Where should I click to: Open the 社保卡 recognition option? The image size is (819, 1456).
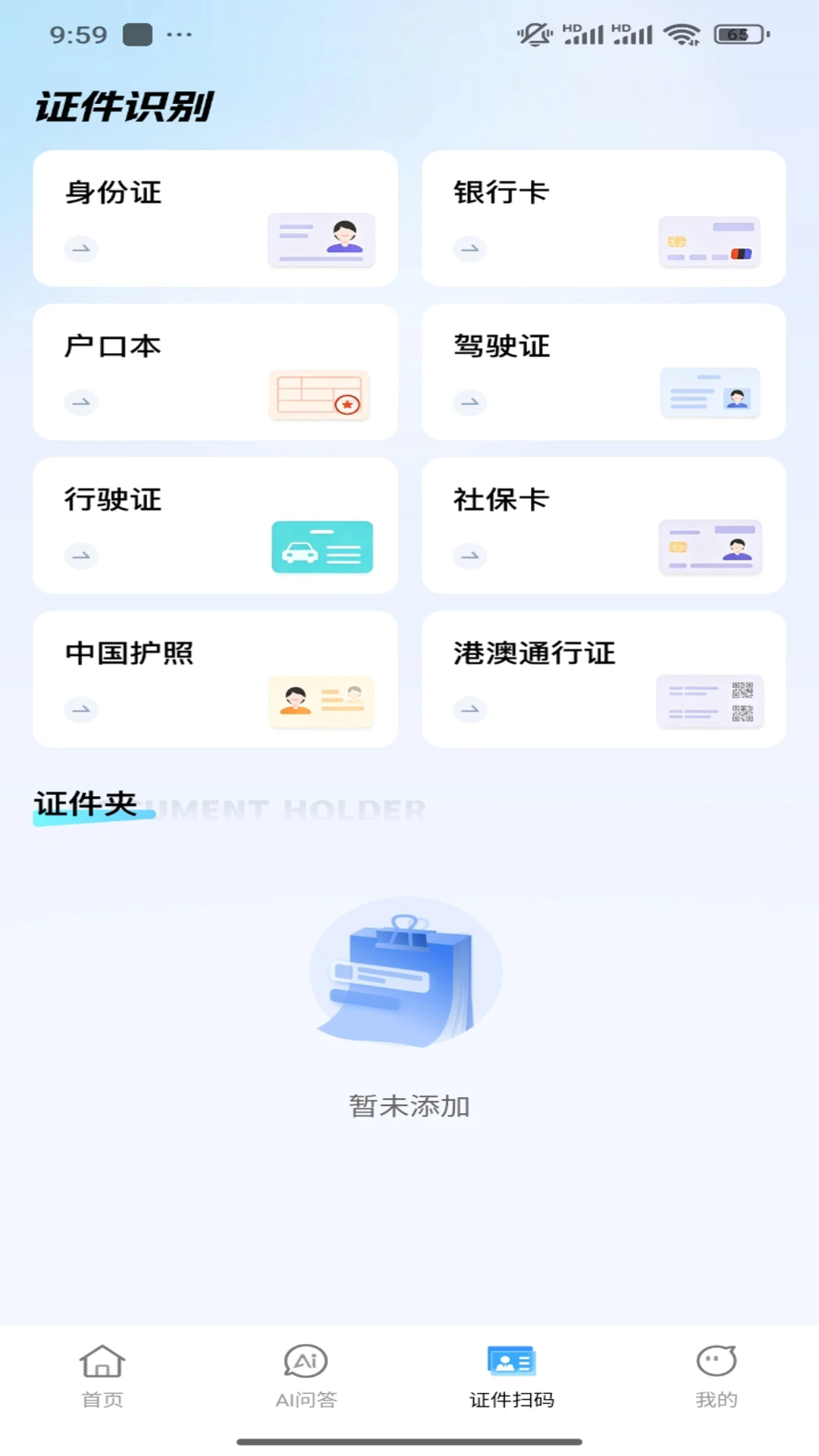[604, 526]
